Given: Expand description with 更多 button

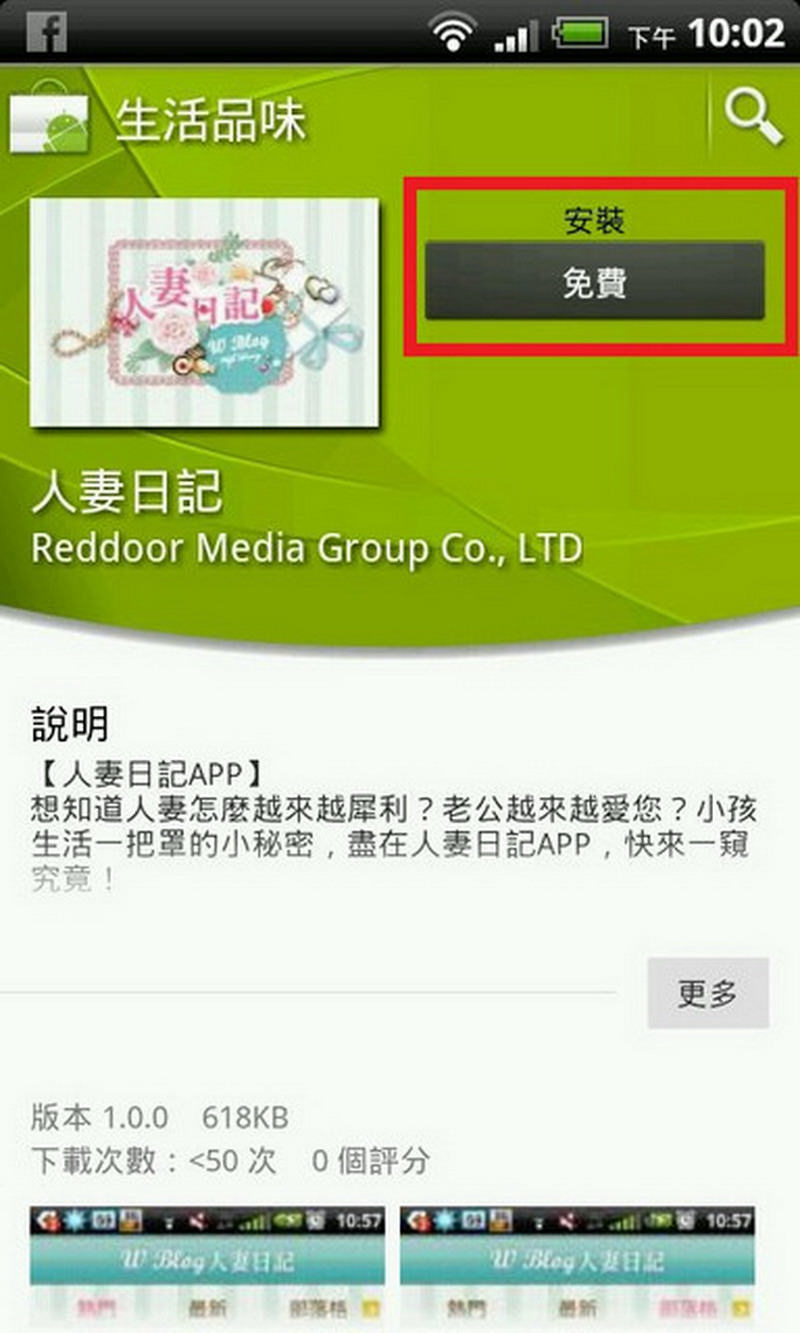Looking at the screenshot, I should pyautogui.click(x=707, y=993).
